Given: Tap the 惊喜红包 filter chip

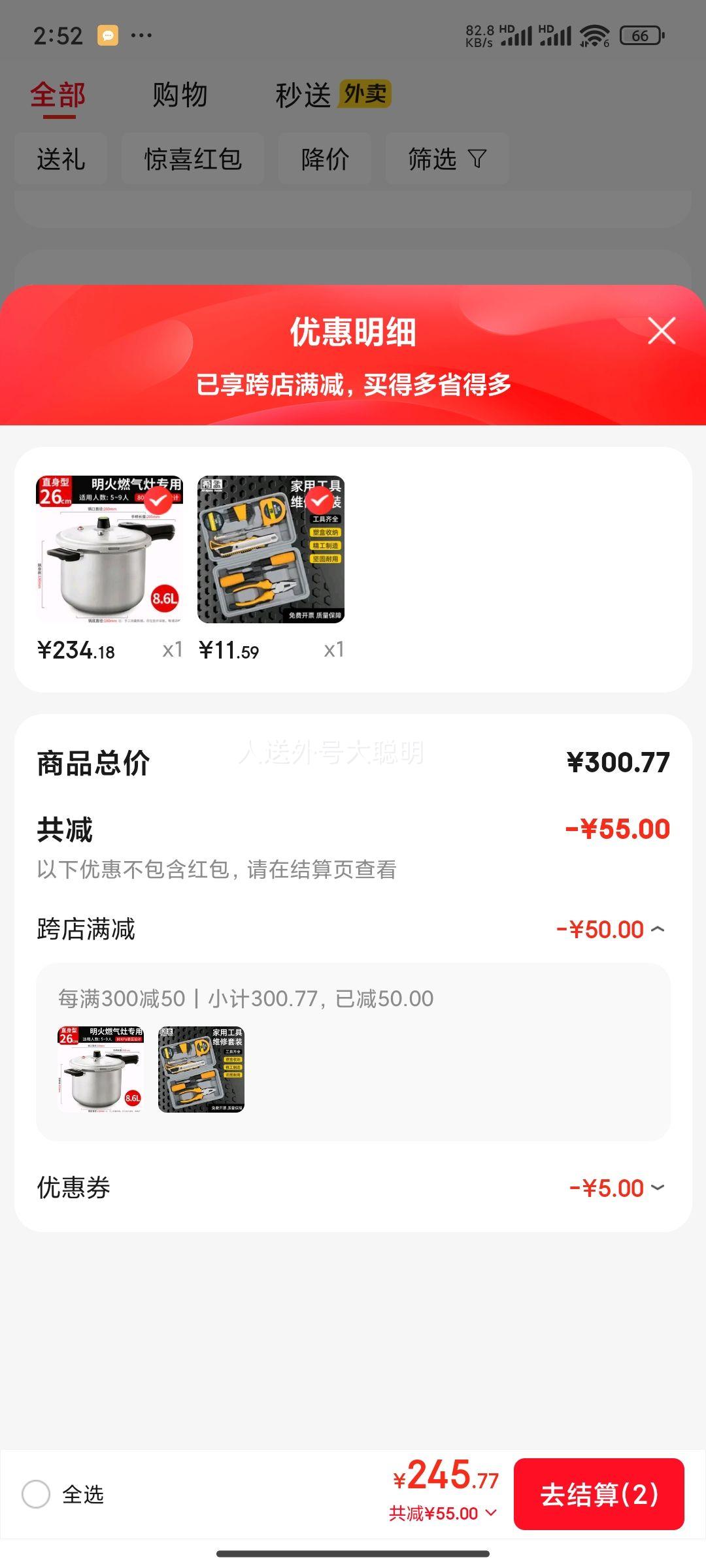Looking at the screenshot, I should (192, 159).
